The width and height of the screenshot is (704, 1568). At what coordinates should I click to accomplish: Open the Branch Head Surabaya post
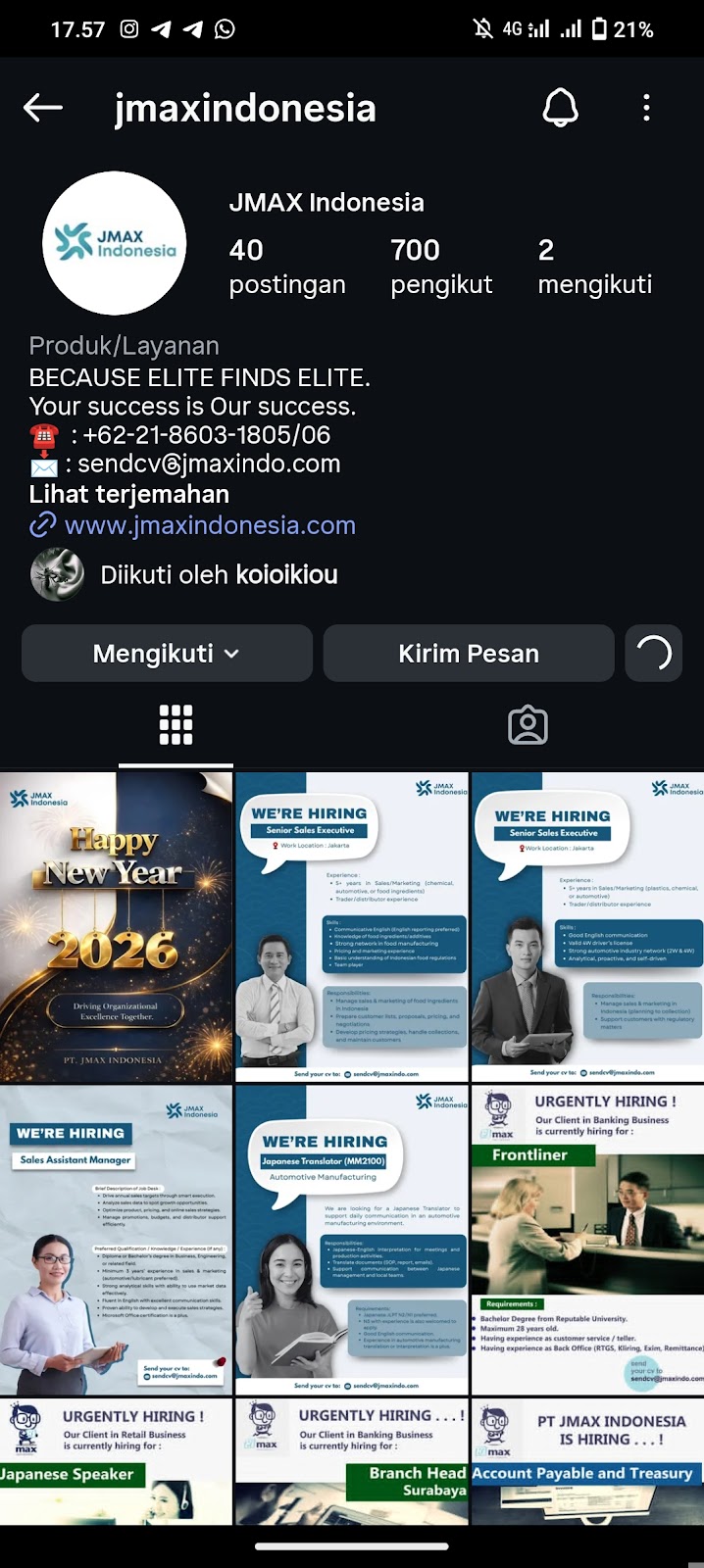(352, 1461)
